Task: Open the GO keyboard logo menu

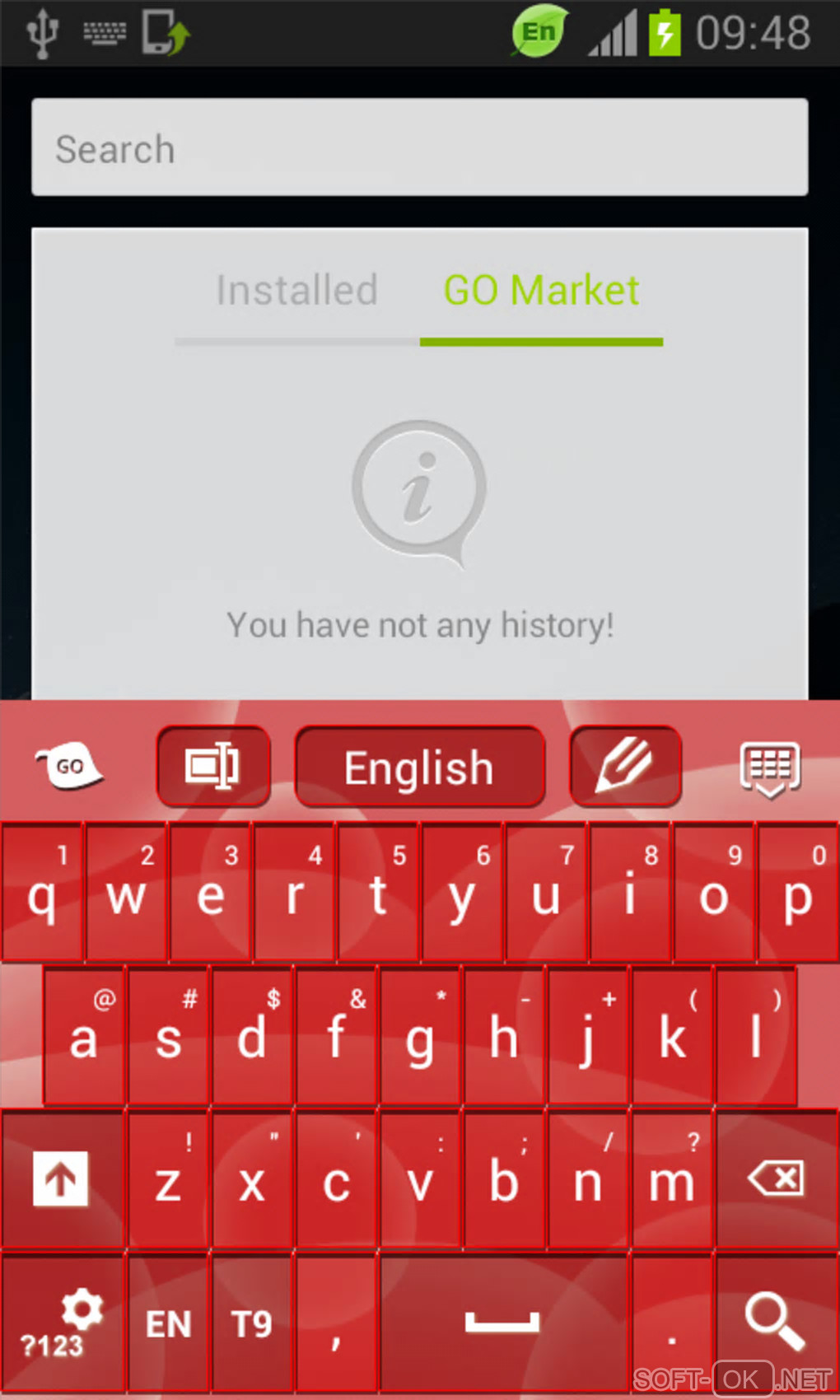Action: pos(69,766)
